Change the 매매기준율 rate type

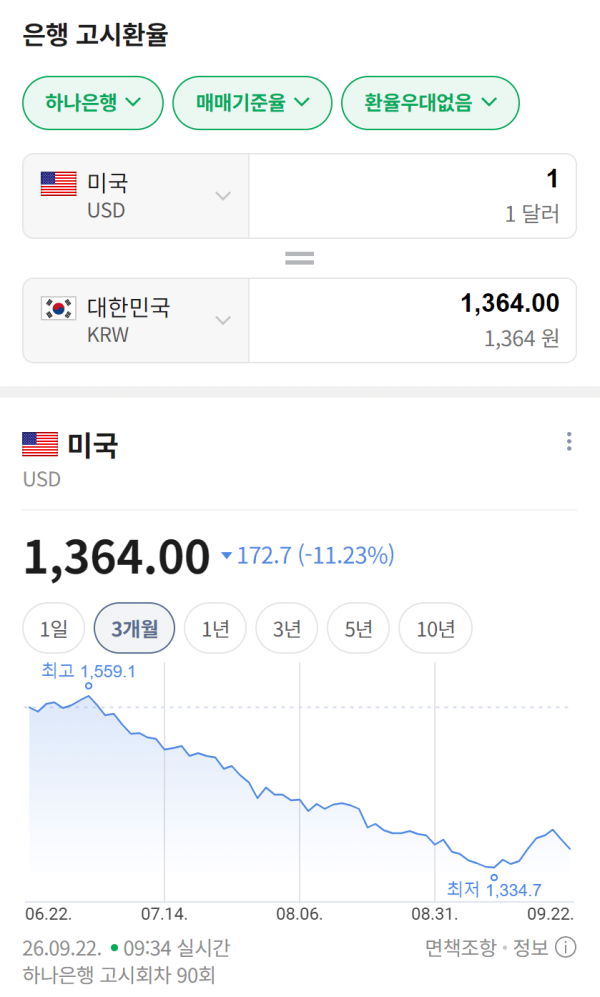point(252,103)
